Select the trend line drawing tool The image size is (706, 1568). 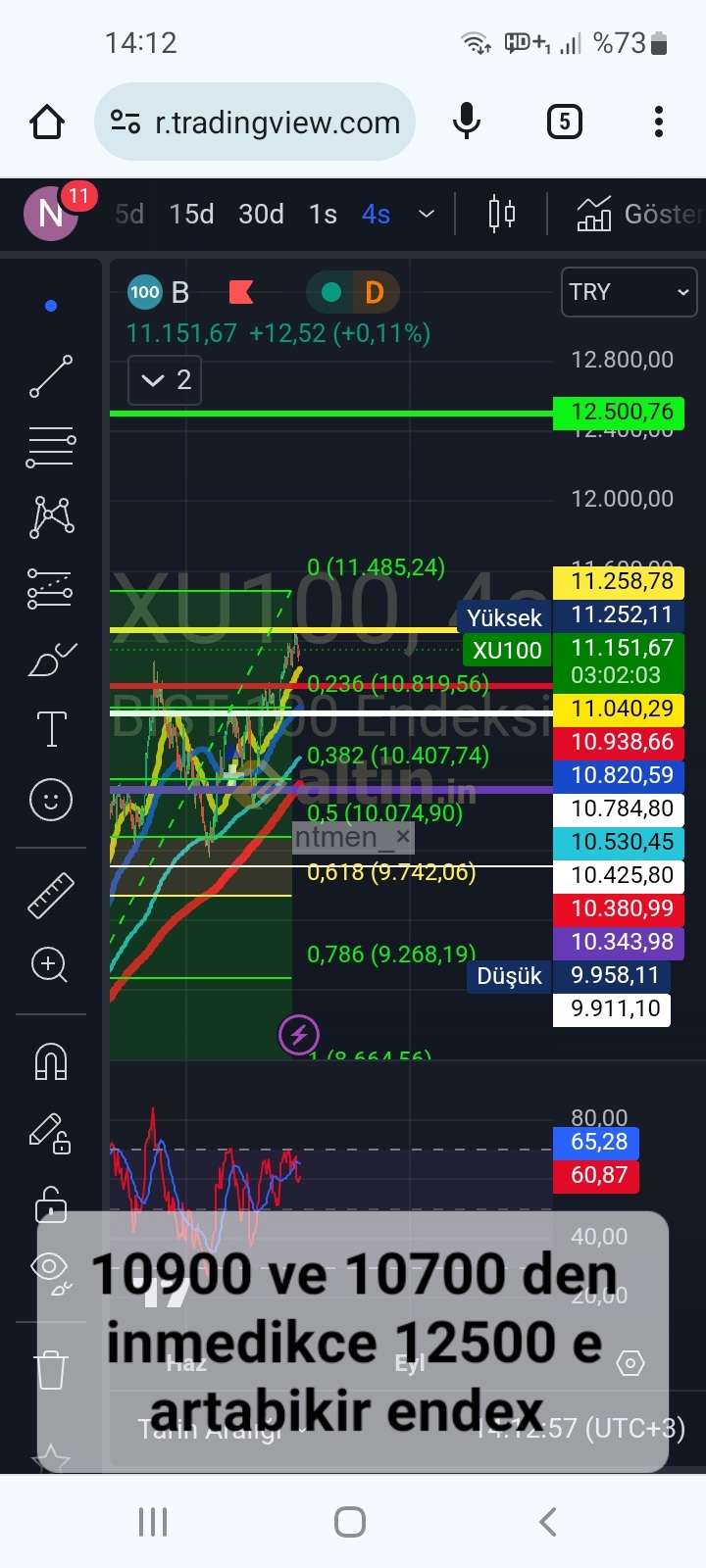51,376
